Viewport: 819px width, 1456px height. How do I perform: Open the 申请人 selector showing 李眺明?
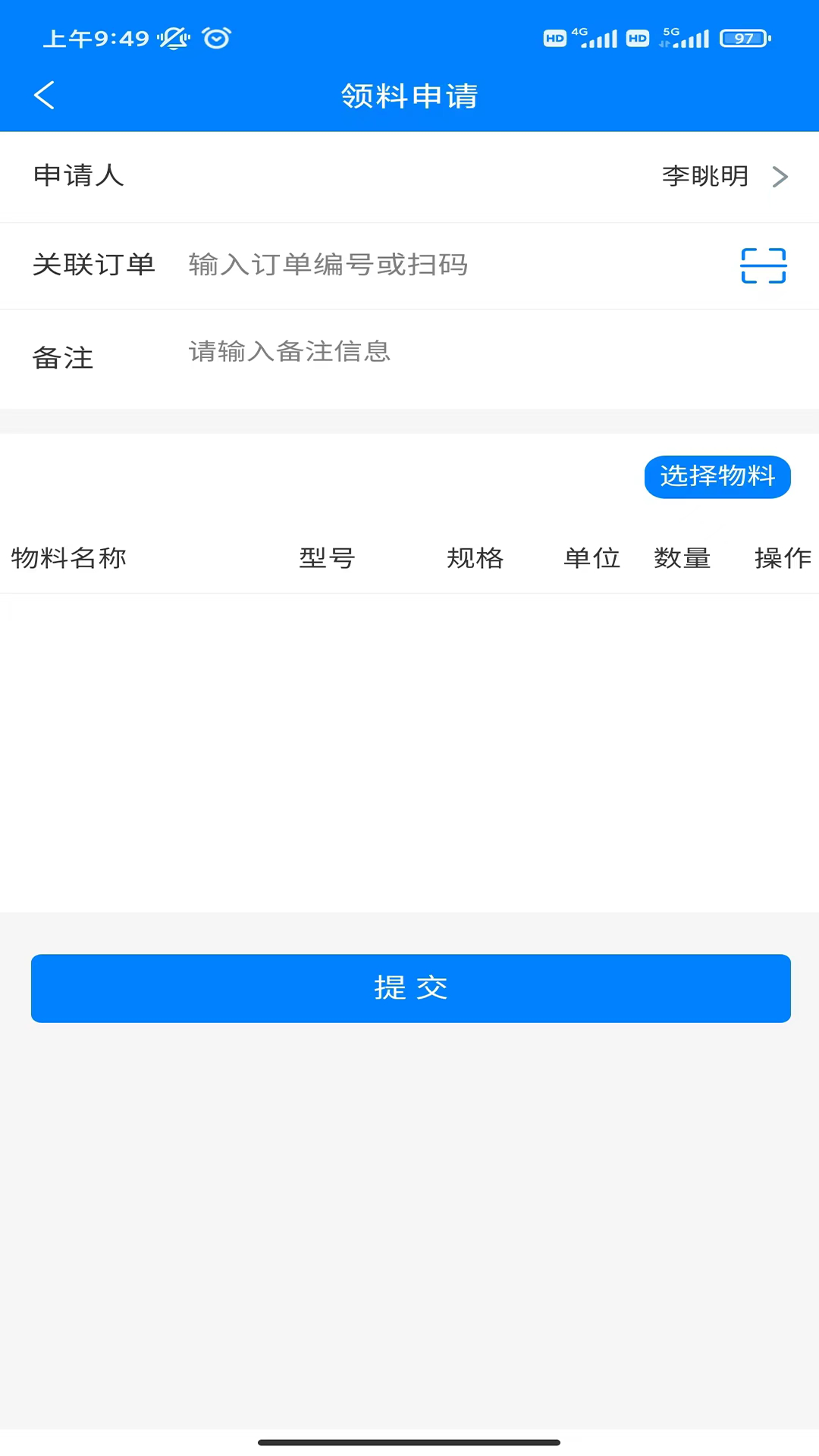(x=724, y=176)
